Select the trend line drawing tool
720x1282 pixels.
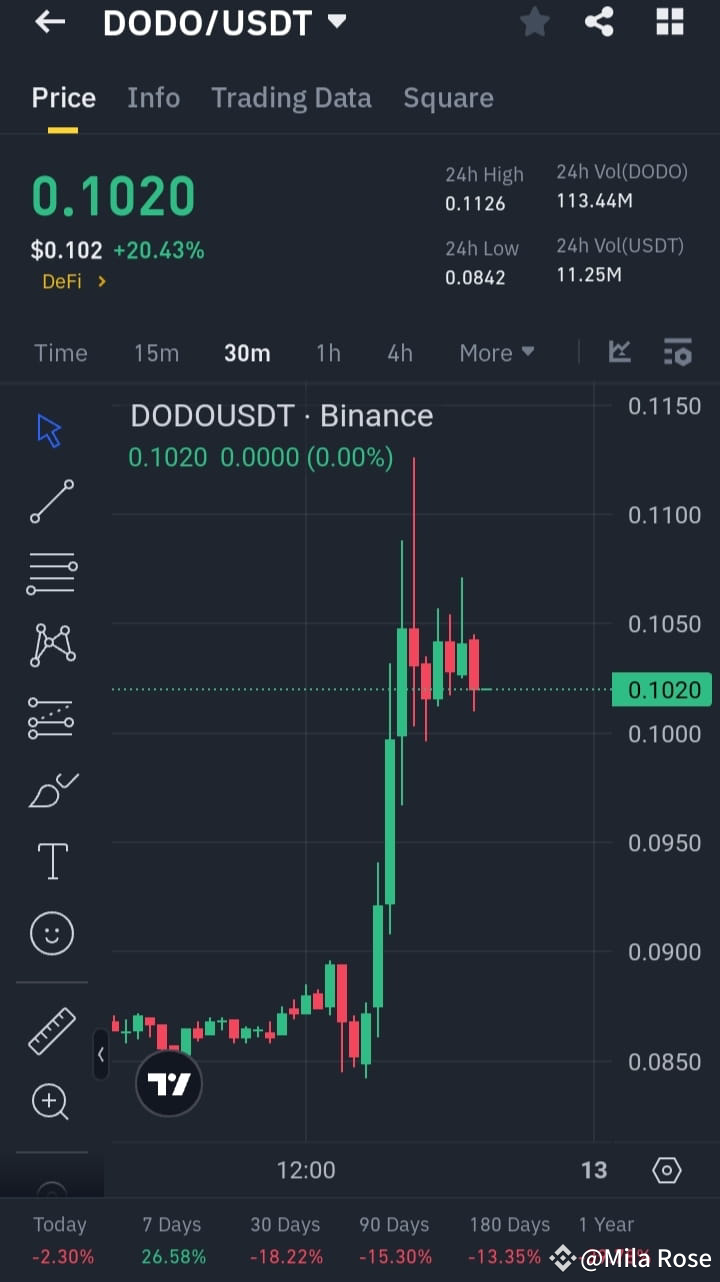[50, 501]
